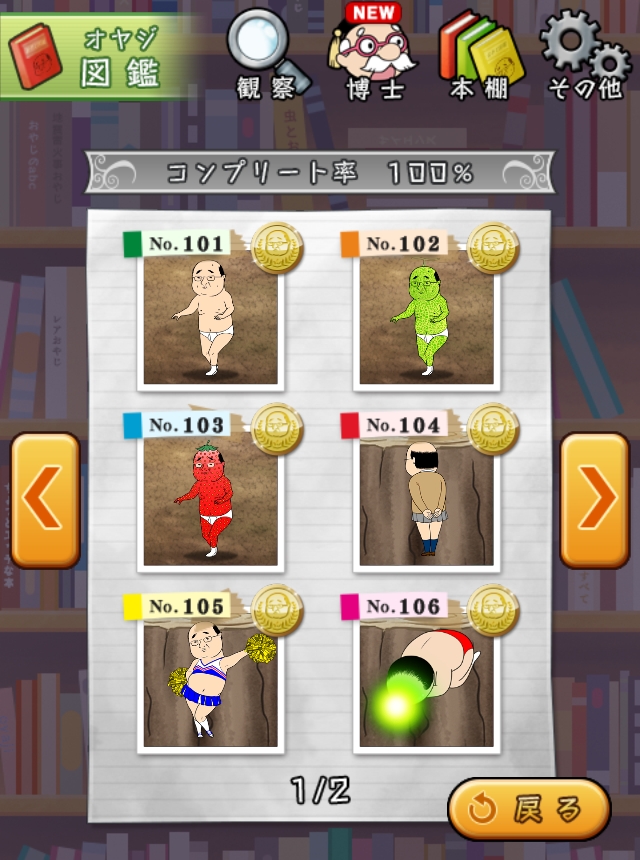Open character card No.101

[x=210, y=315]
